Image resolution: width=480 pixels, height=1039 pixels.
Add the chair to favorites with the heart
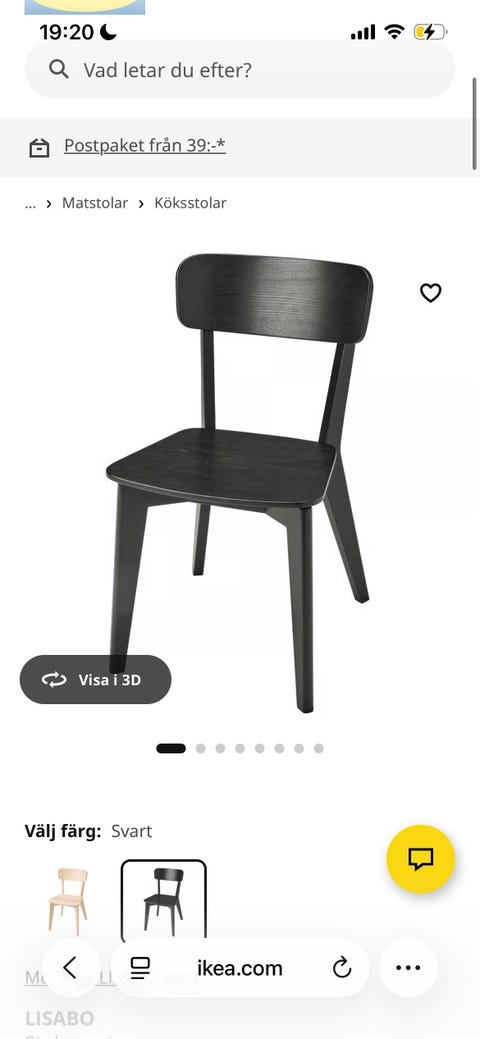tap(431, 292)
